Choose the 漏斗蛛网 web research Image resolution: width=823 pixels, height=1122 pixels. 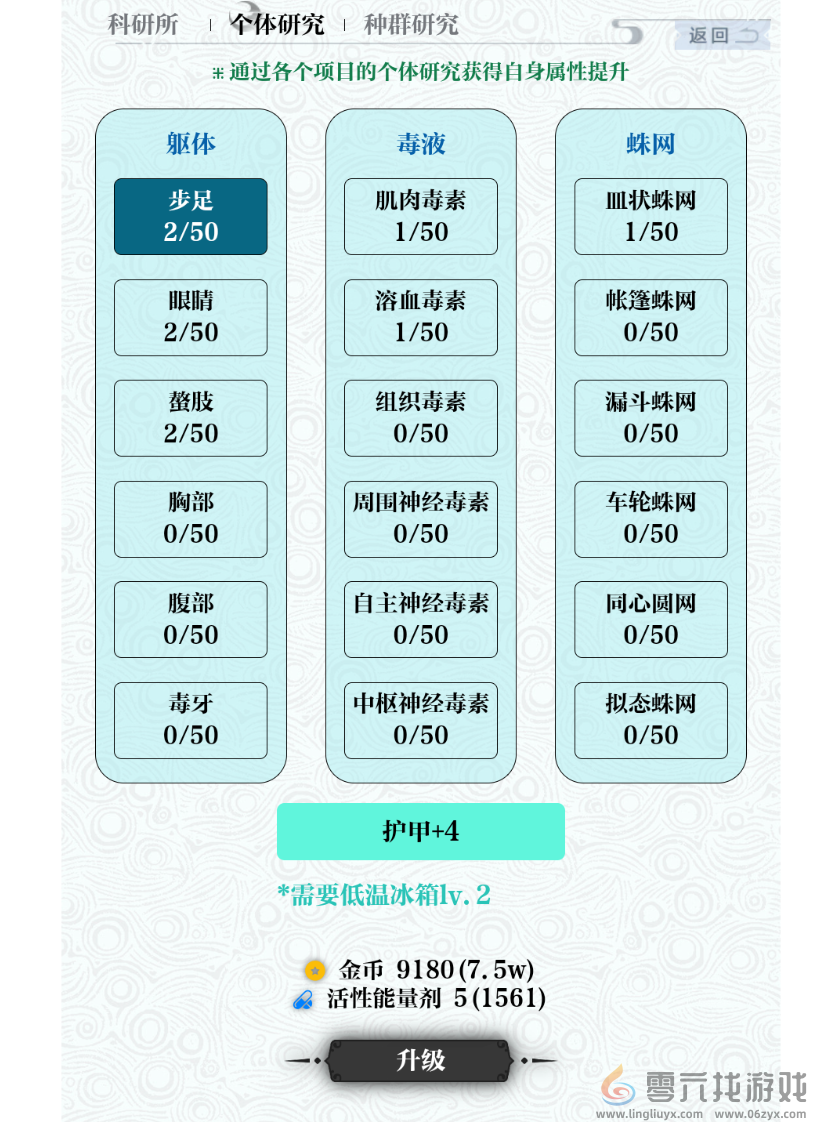pyautogui.click(x=651, y=418)
